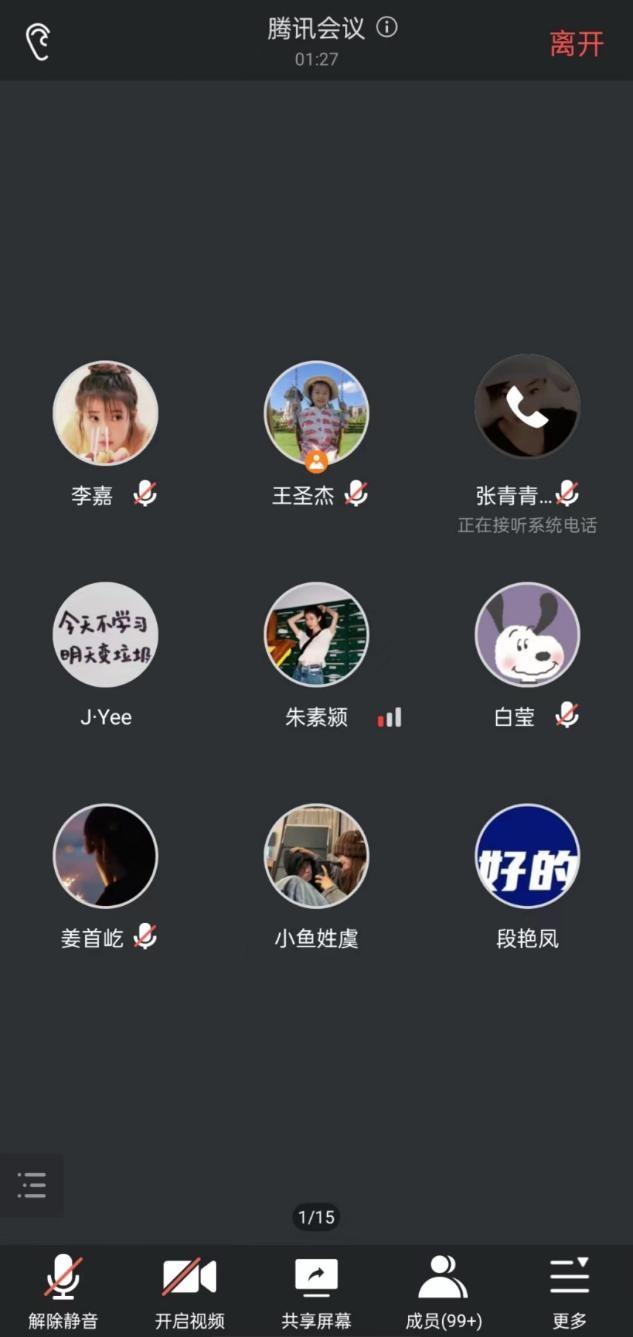
Task: Open the 成员(99+) member list
Action: pyautogui.click(x=443, y=1291)
